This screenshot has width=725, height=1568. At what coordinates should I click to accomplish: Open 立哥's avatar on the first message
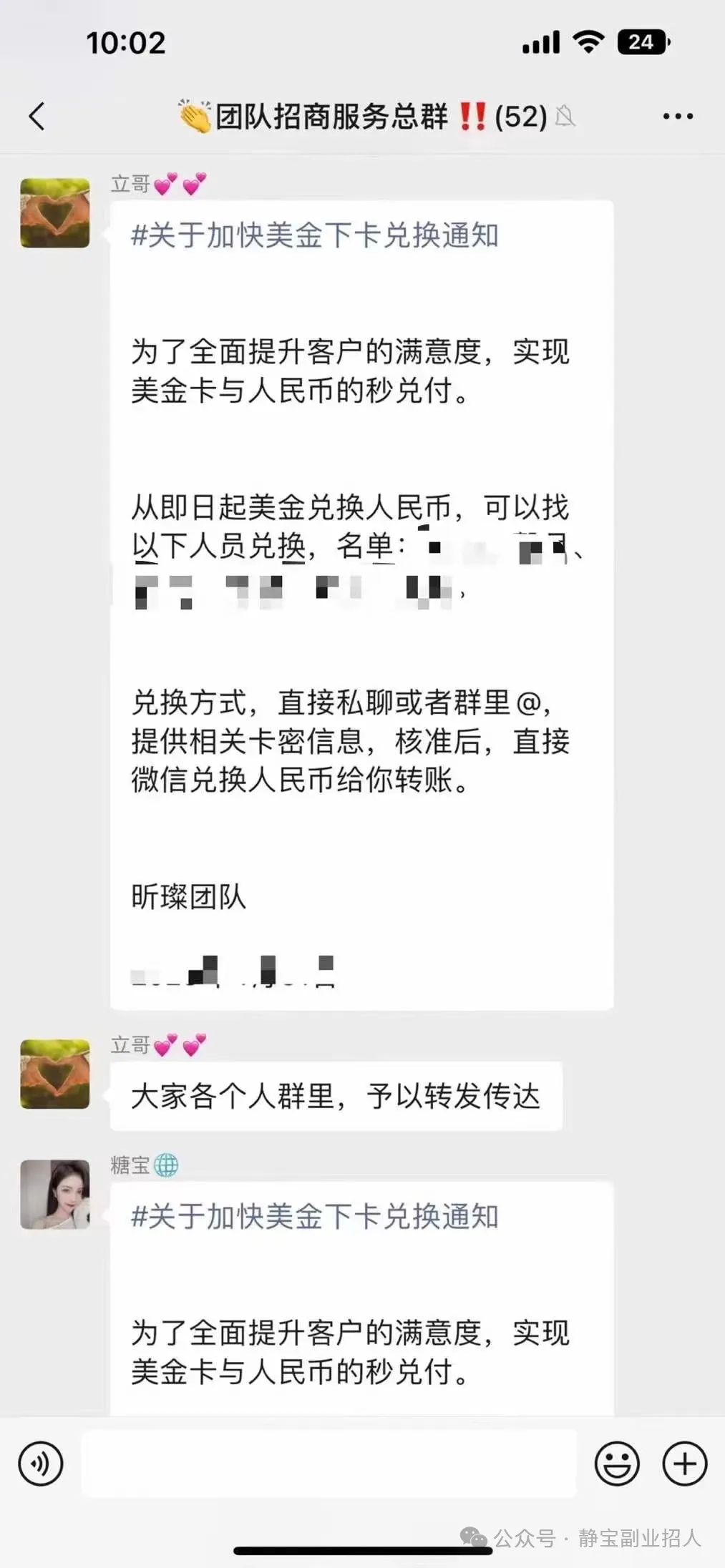(55, 213)
